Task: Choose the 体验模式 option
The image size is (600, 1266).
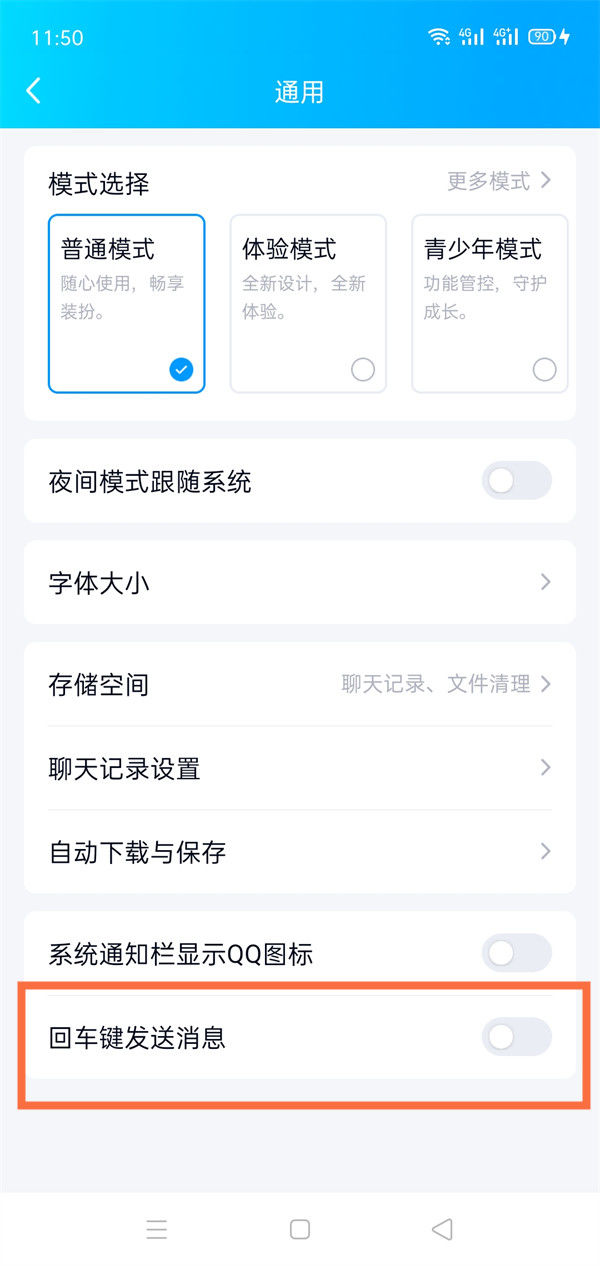Action: coord(308,303)
